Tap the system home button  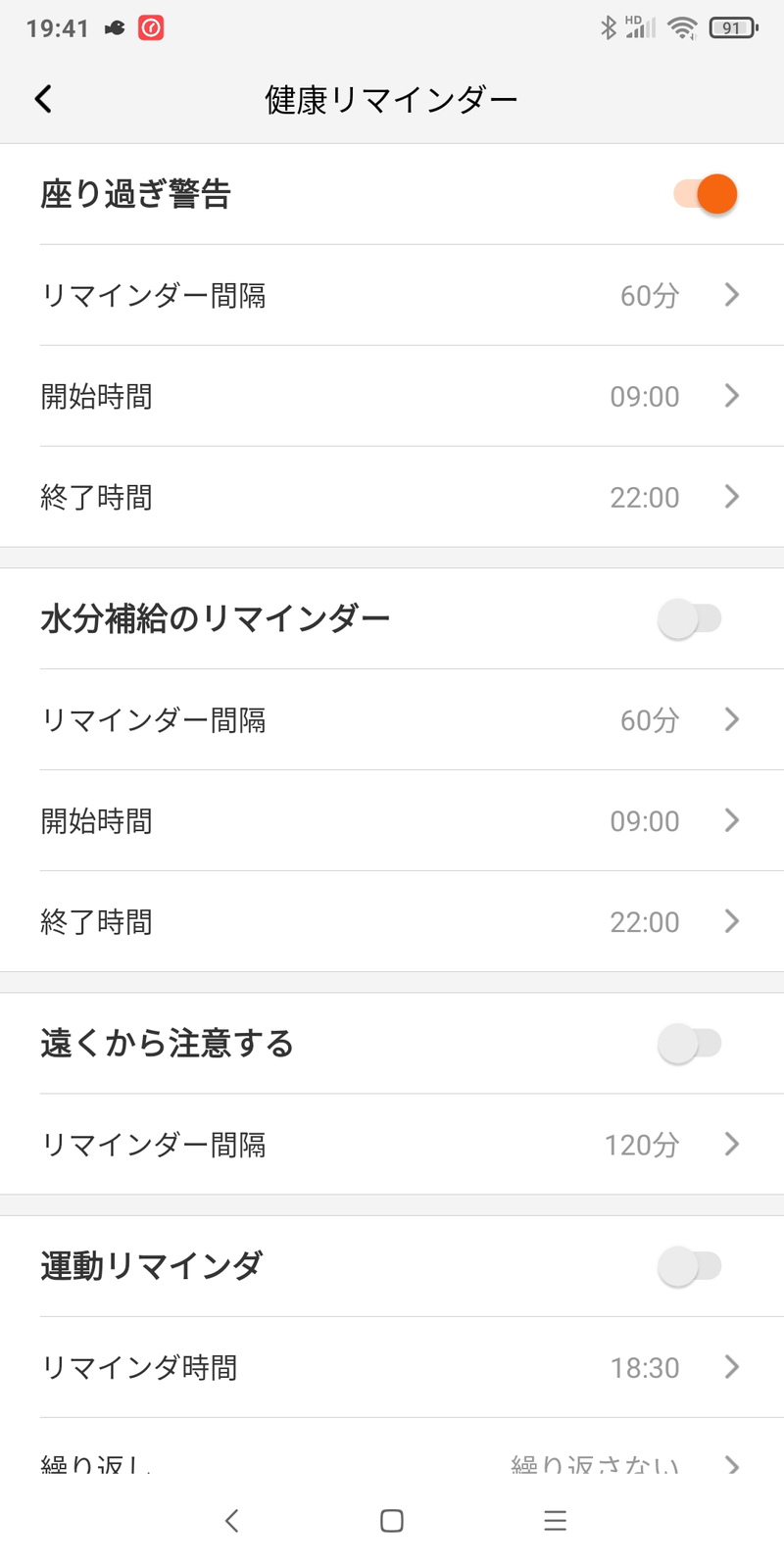pos(392,1521)
